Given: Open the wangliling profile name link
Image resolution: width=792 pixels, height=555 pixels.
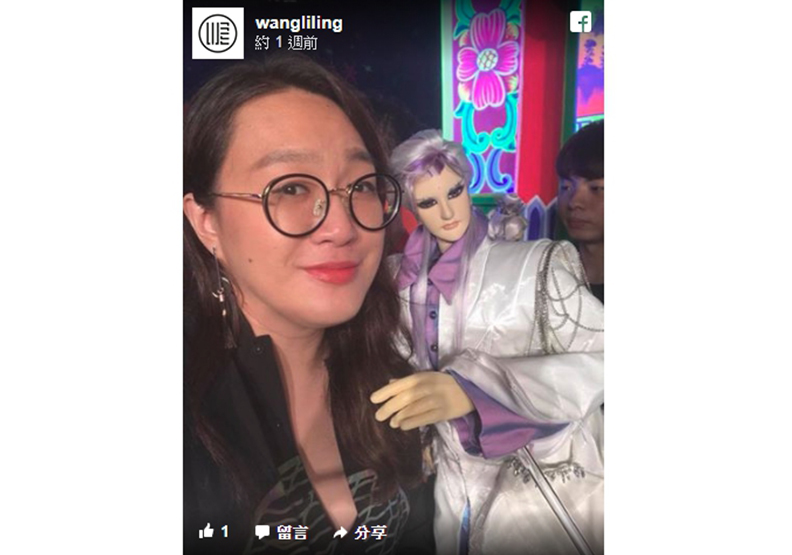Looking at the screenshot, I should tap(298, 23).
